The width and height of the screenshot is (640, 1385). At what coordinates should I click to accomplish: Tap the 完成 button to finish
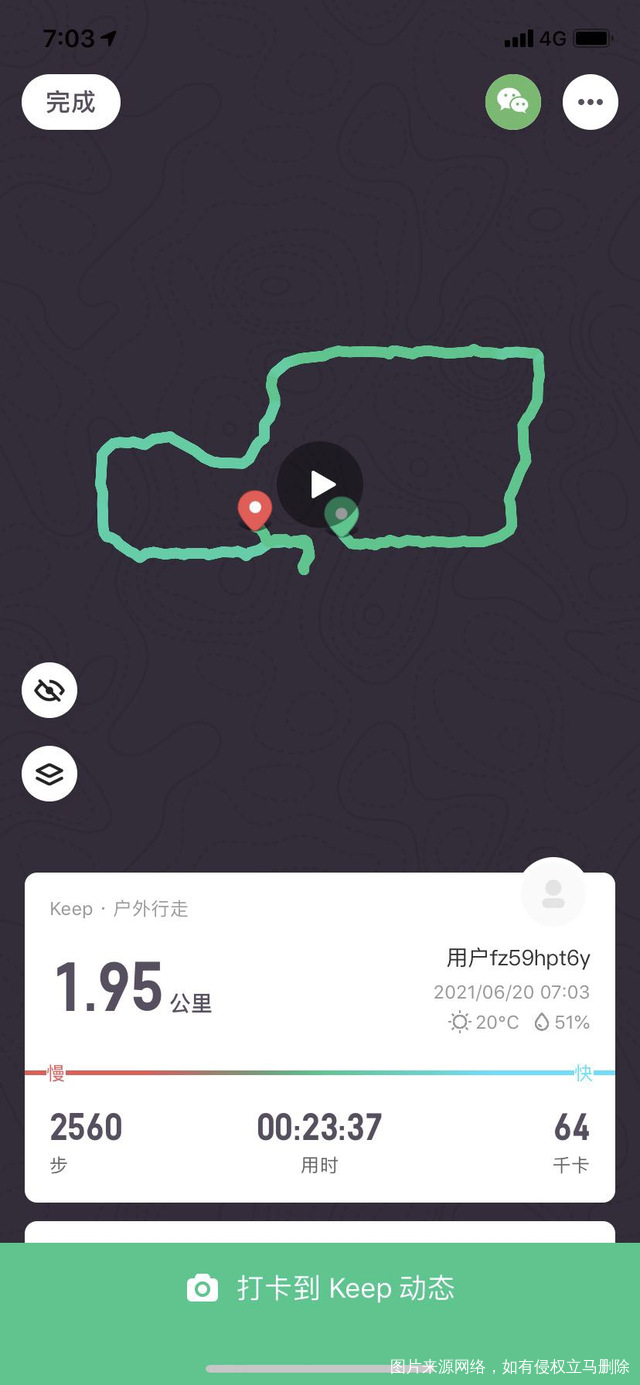(71, 102)
